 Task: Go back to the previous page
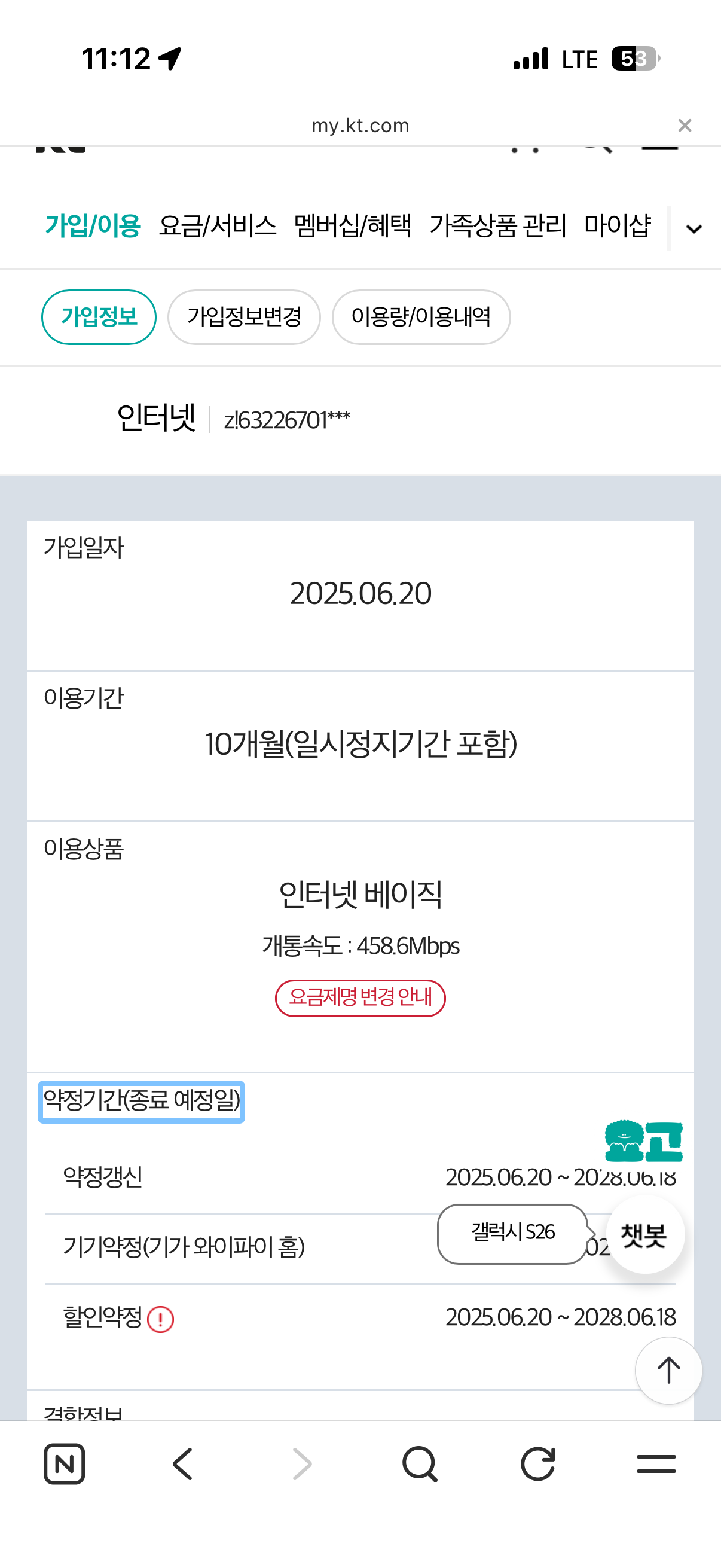[182, 1463]
